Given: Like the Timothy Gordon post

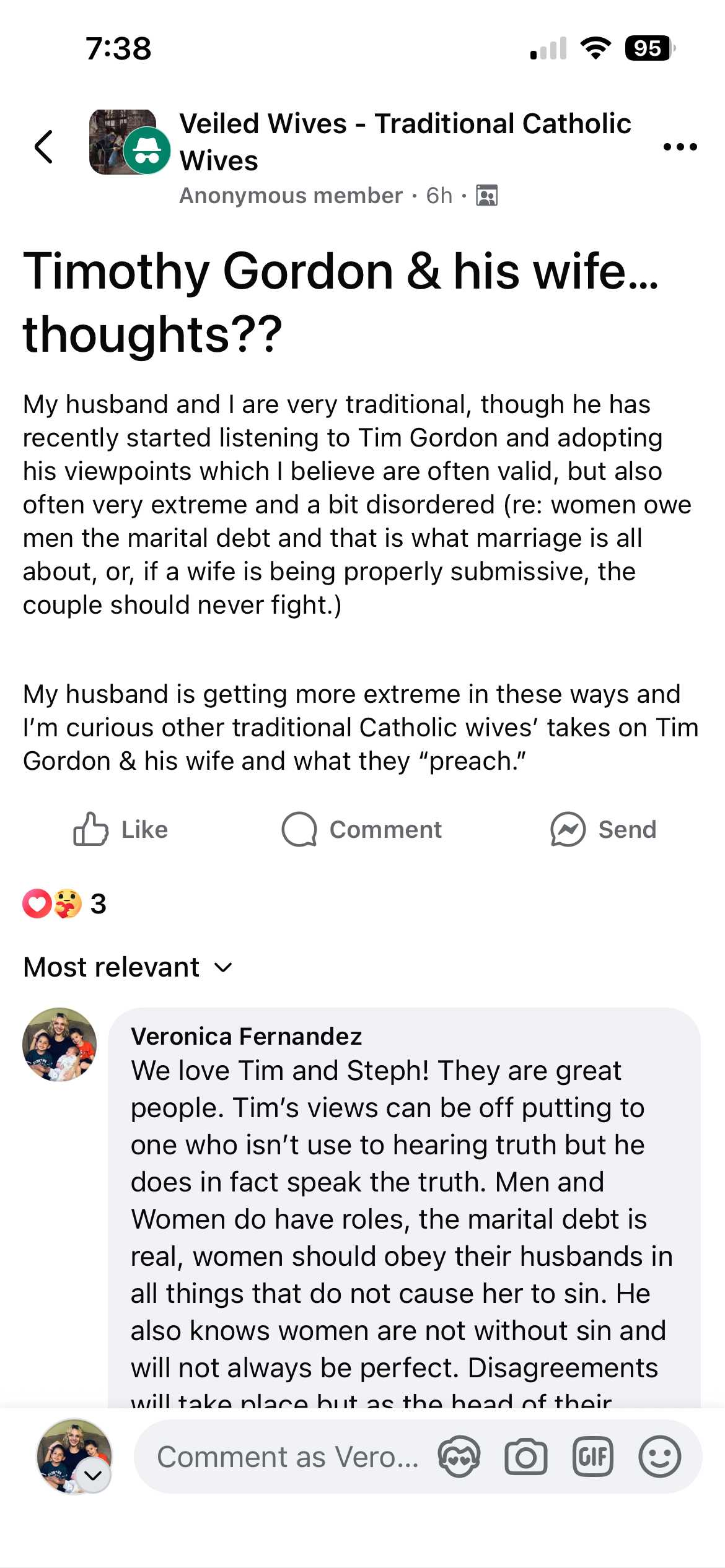Looking at the screenshot, I should pyautogui.click(x=121, y=829).
